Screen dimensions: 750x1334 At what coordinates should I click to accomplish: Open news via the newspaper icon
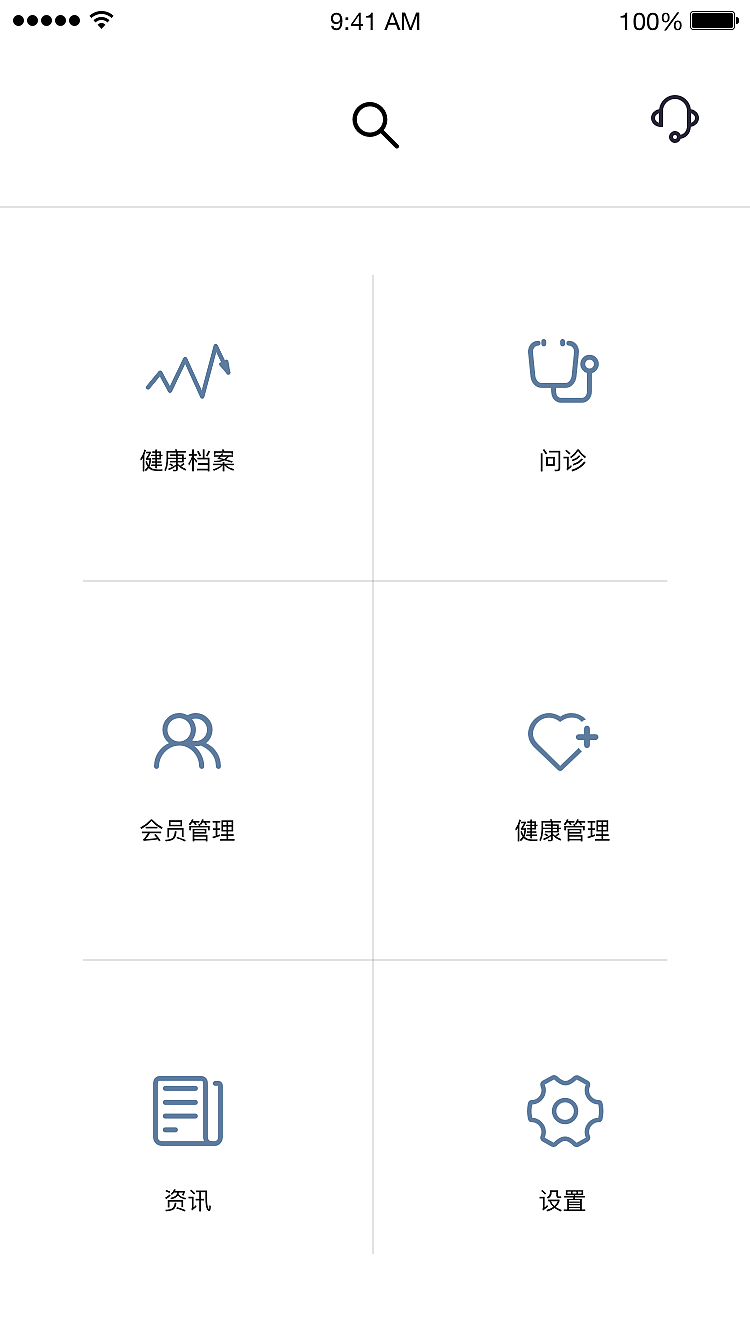click(x=187, y=1110)
